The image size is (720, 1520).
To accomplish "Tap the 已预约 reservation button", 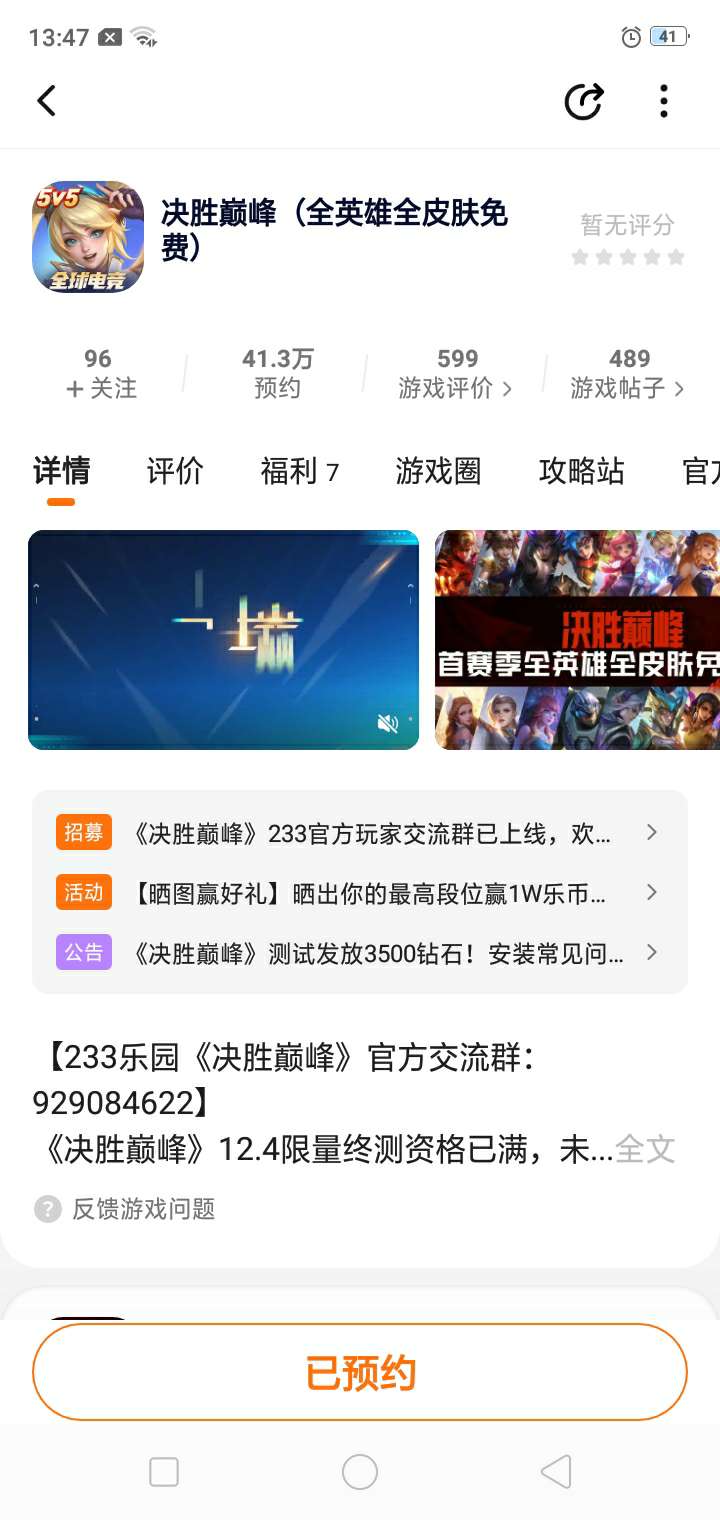I will 360,1373.
